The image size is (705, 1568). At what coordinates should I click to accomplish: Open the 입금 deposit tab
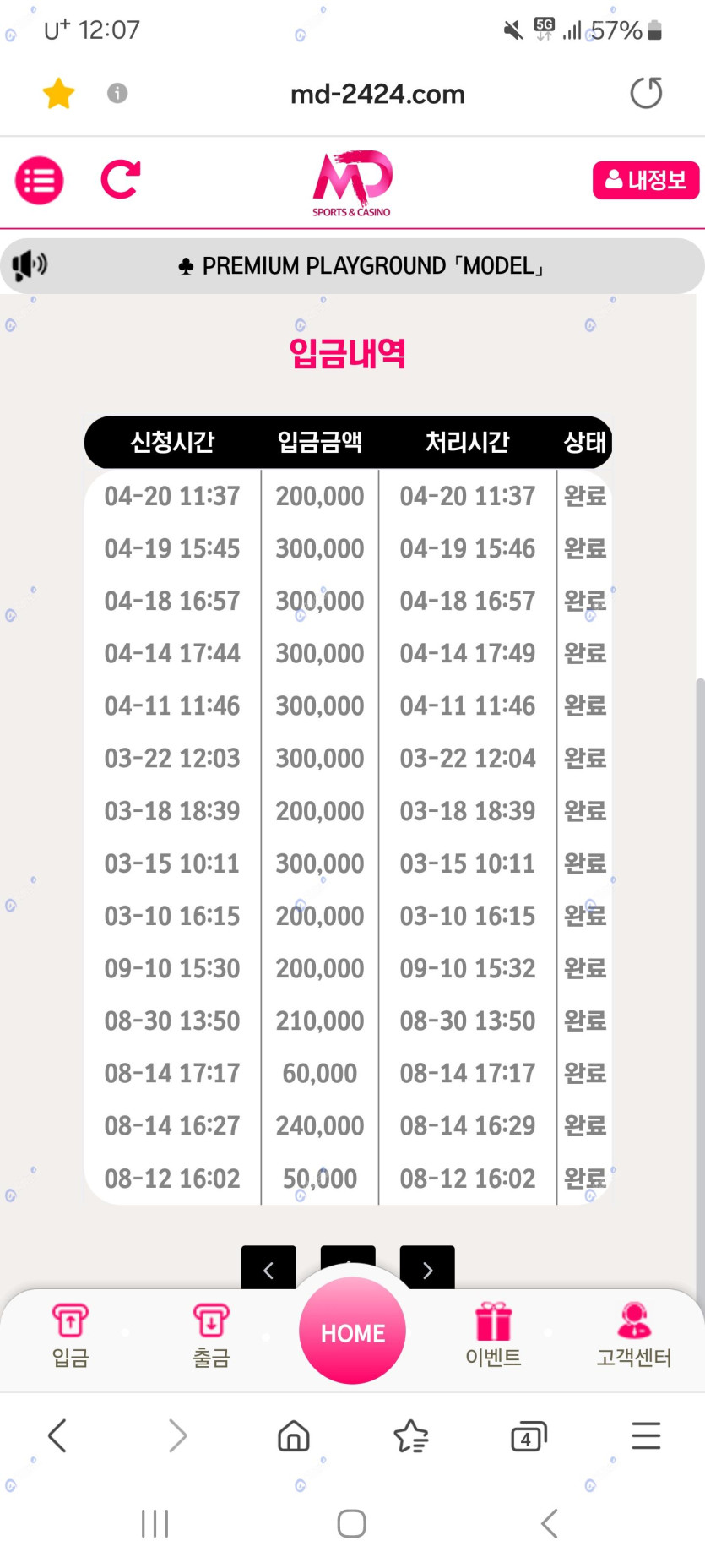click(x=70, y=1335)
